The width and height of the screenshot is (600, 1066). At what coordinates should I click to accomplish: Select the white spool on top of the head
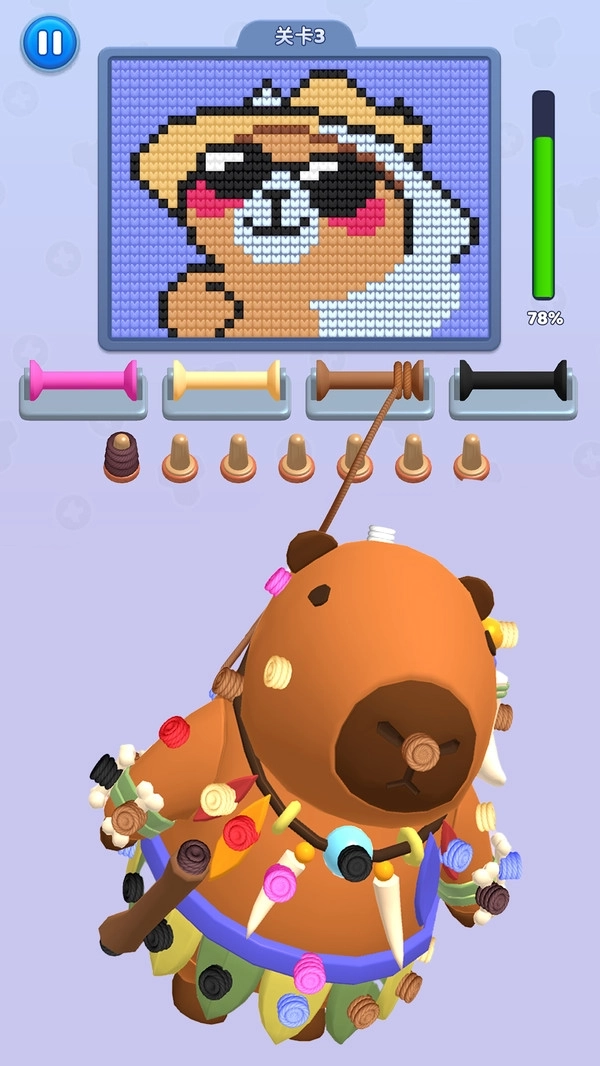point(378,534)
